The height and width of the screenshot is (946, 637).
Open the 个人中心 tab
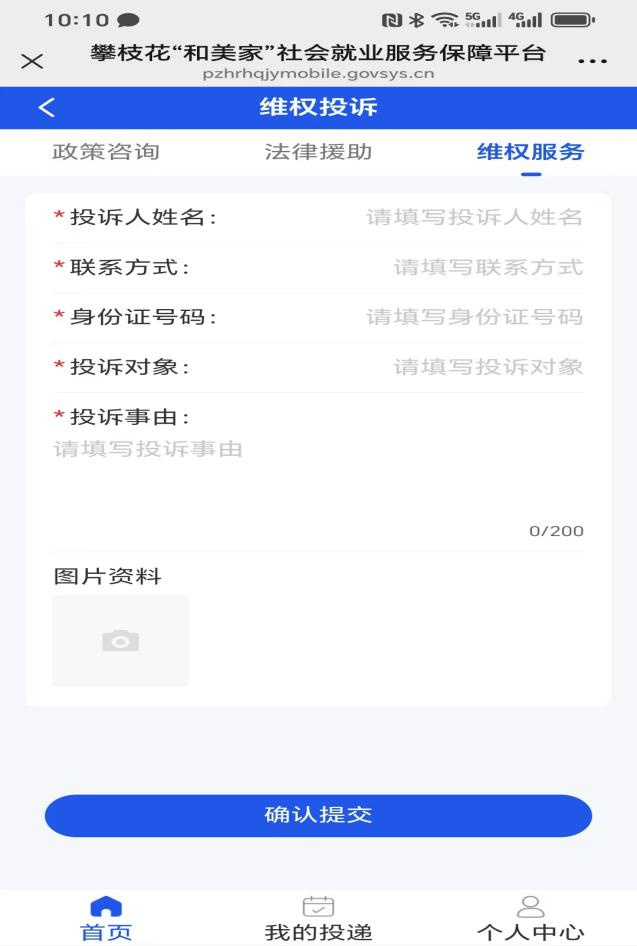click(x=530, y=918)
